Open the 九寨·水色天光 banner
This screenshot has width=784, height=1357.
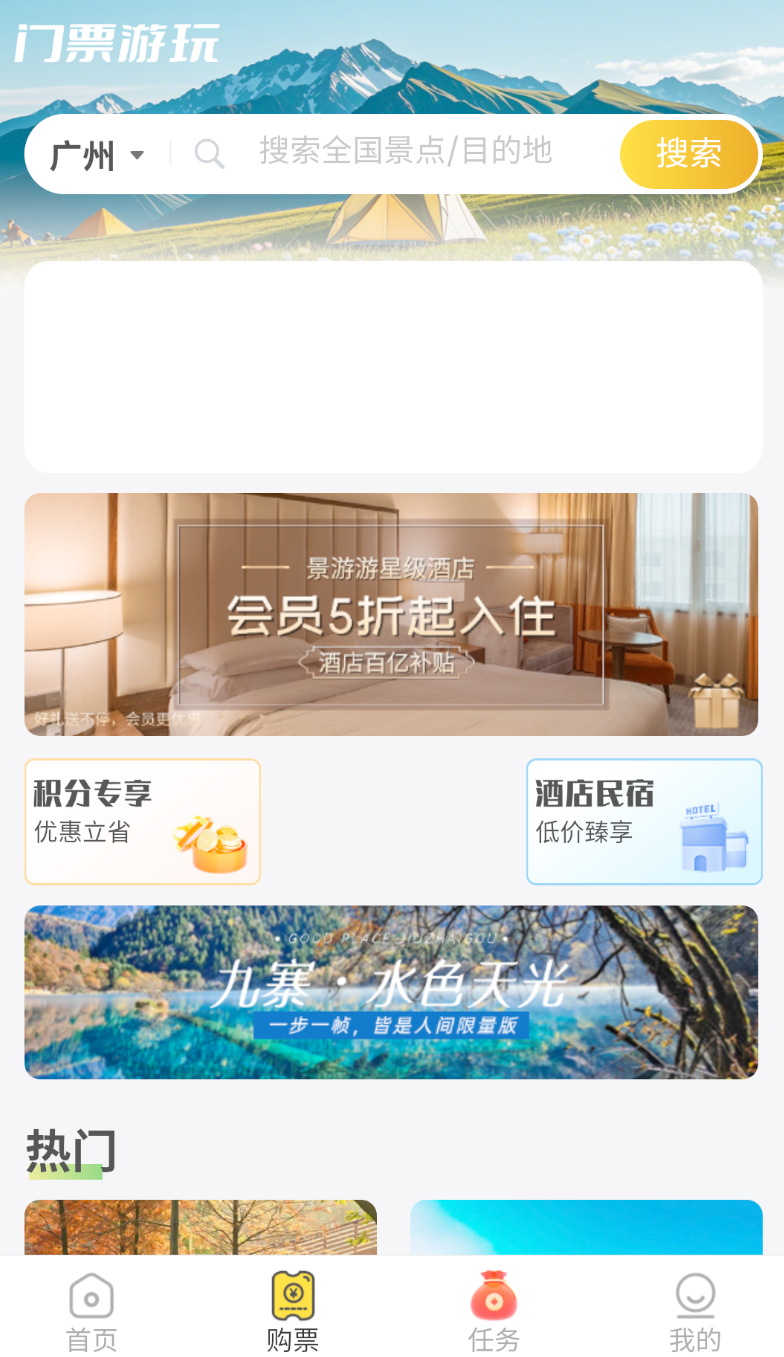coord(391,992)
